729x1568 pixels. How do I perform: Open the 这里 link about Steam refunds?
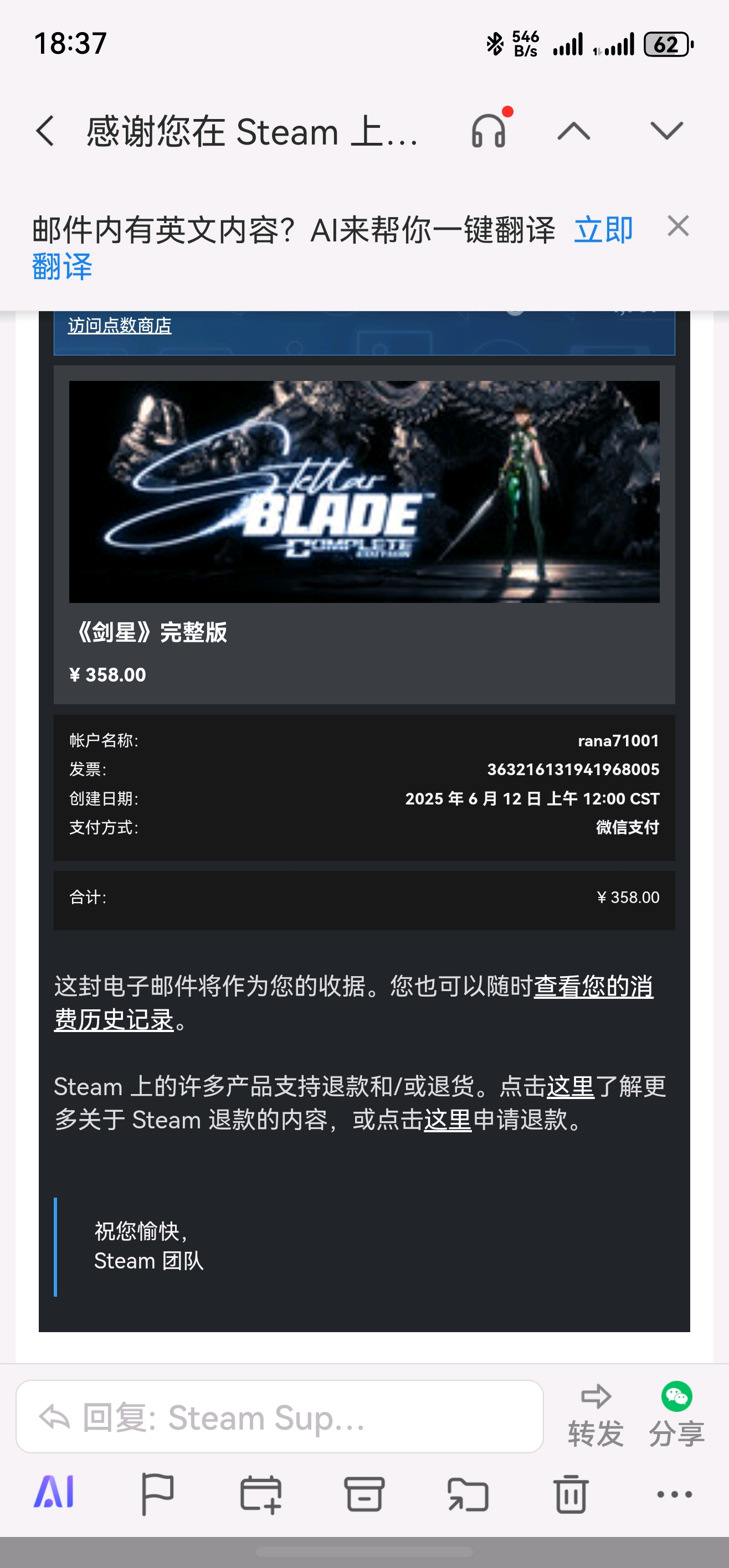pos(570,1086)
